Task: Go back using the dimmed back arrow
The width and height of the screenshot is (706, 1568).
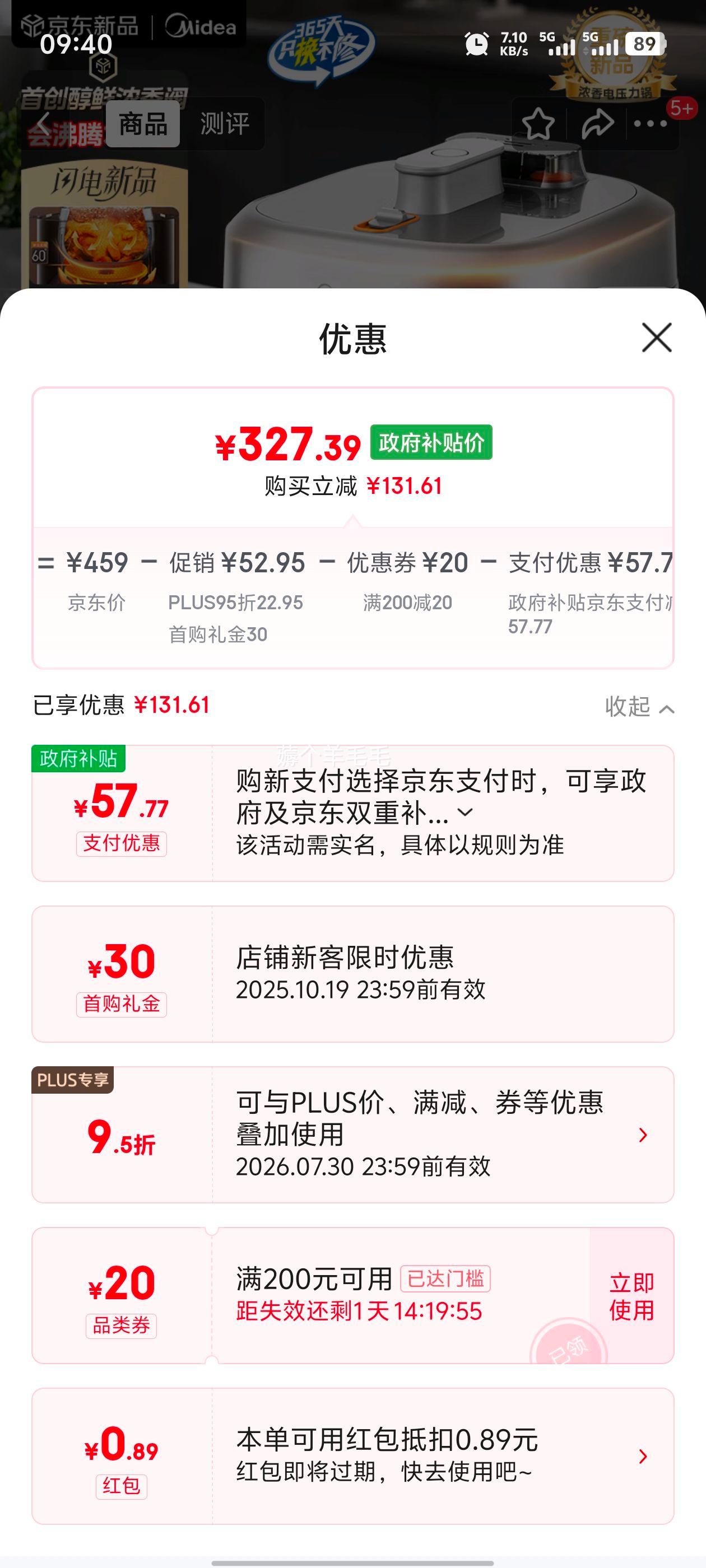Action: [43, 124]
